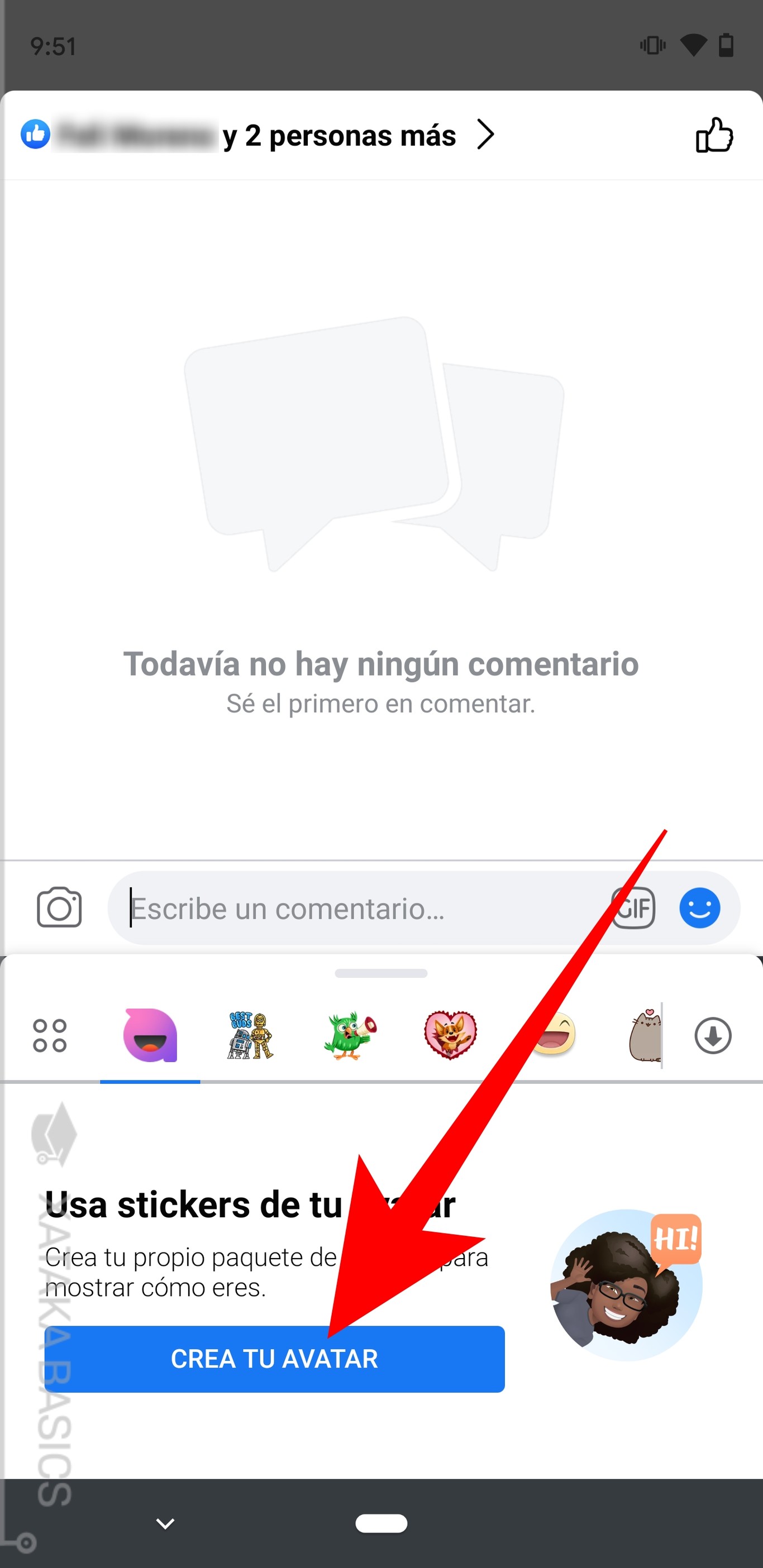763x1568 pixels.
Task: Like the post with the thumbs-up icon
Action: point(714,135)
